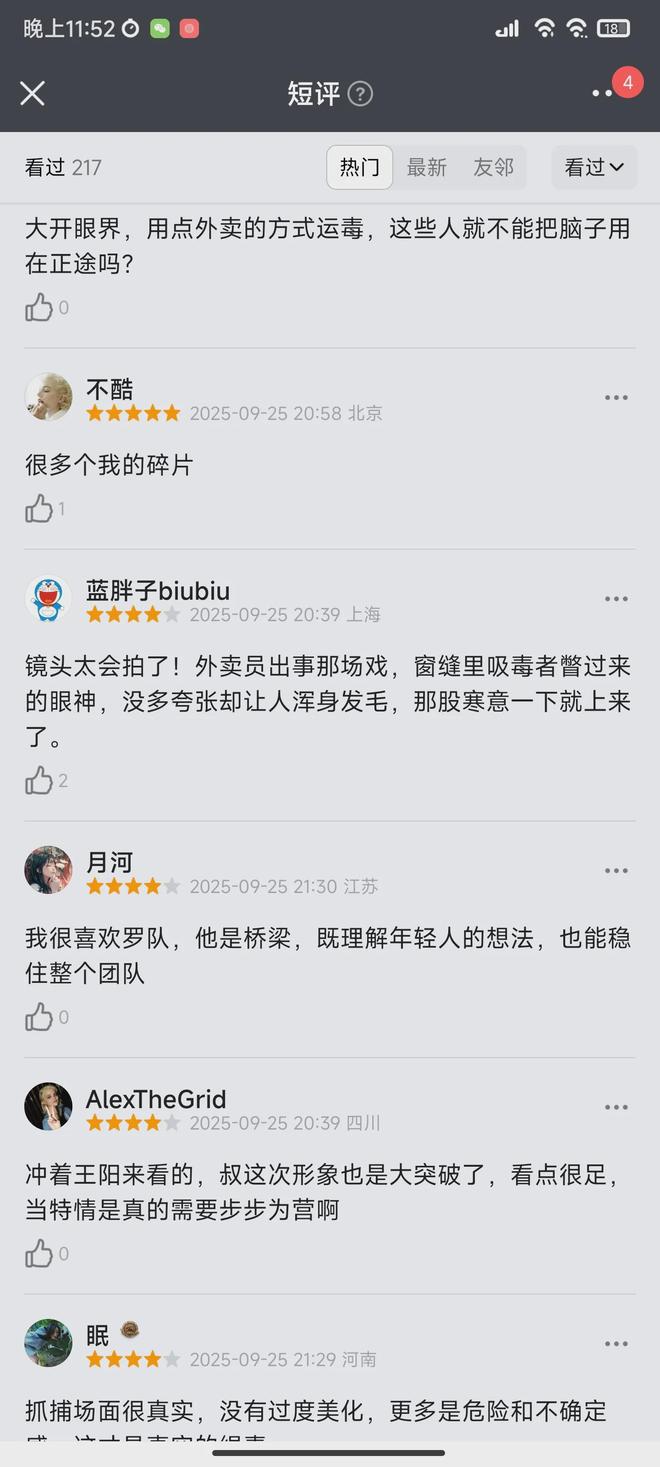Open more options on 眠's review
660x1467 pixels.
pos(616,1344)
